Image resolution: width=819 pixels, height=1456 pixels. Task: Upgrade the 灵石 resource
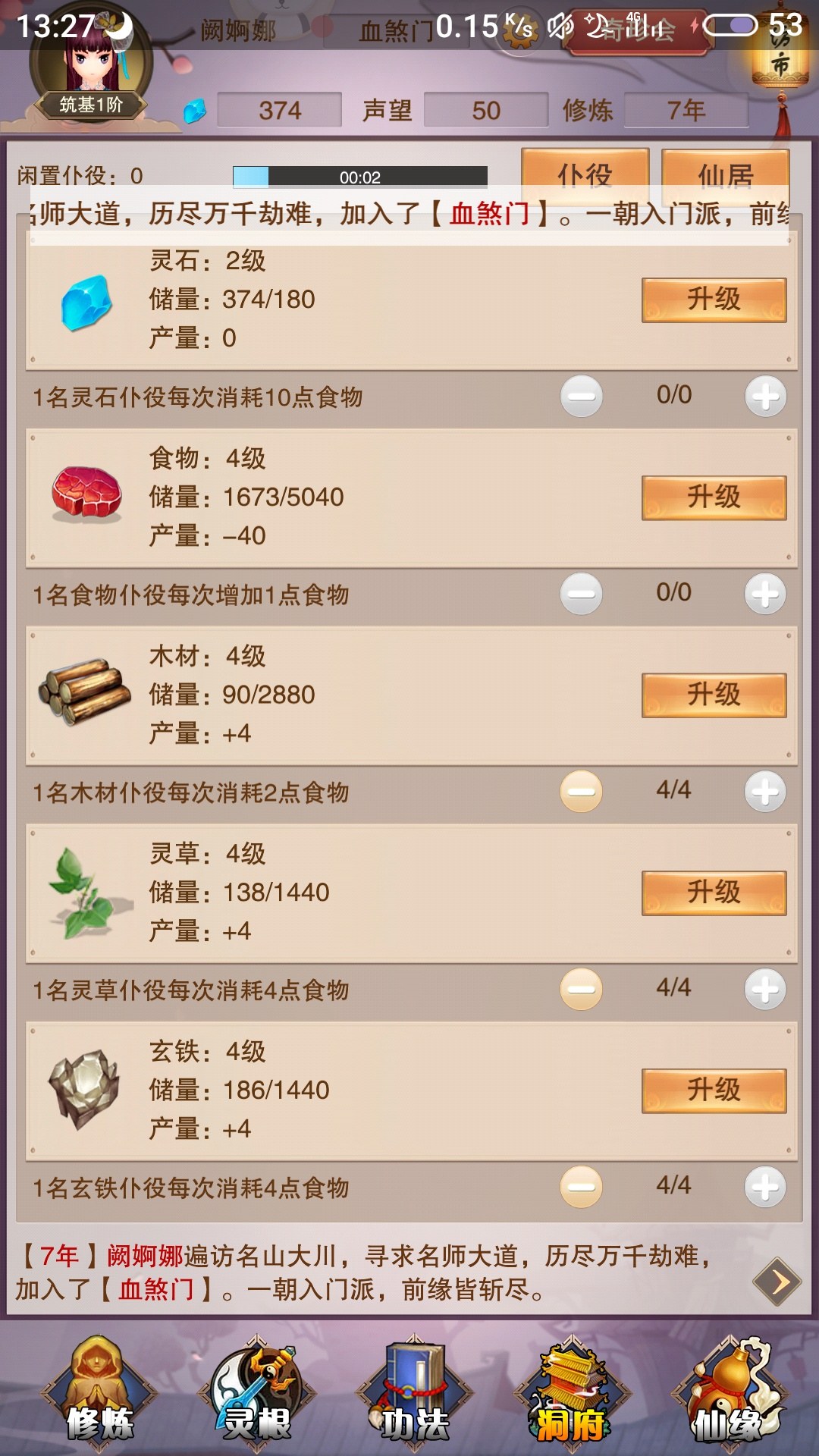[713, 300]
